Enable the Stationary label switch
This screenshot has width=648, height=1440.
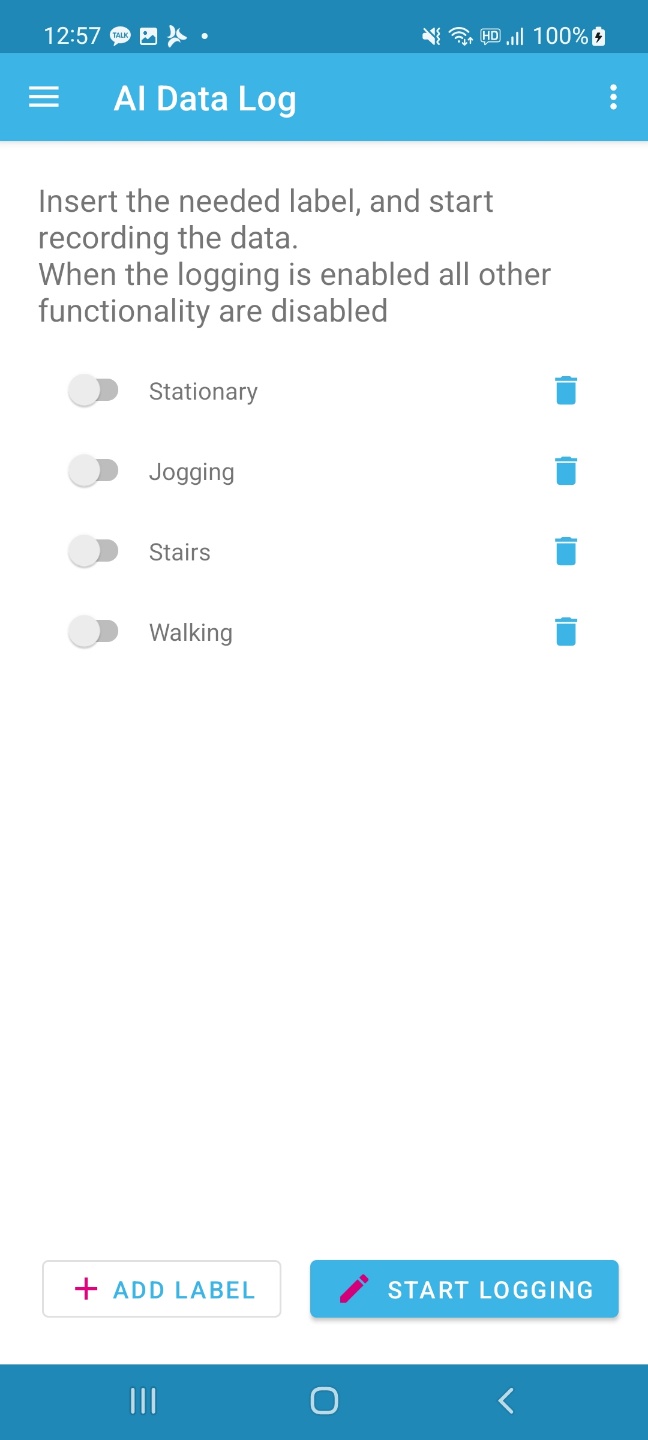coord(93,391)
